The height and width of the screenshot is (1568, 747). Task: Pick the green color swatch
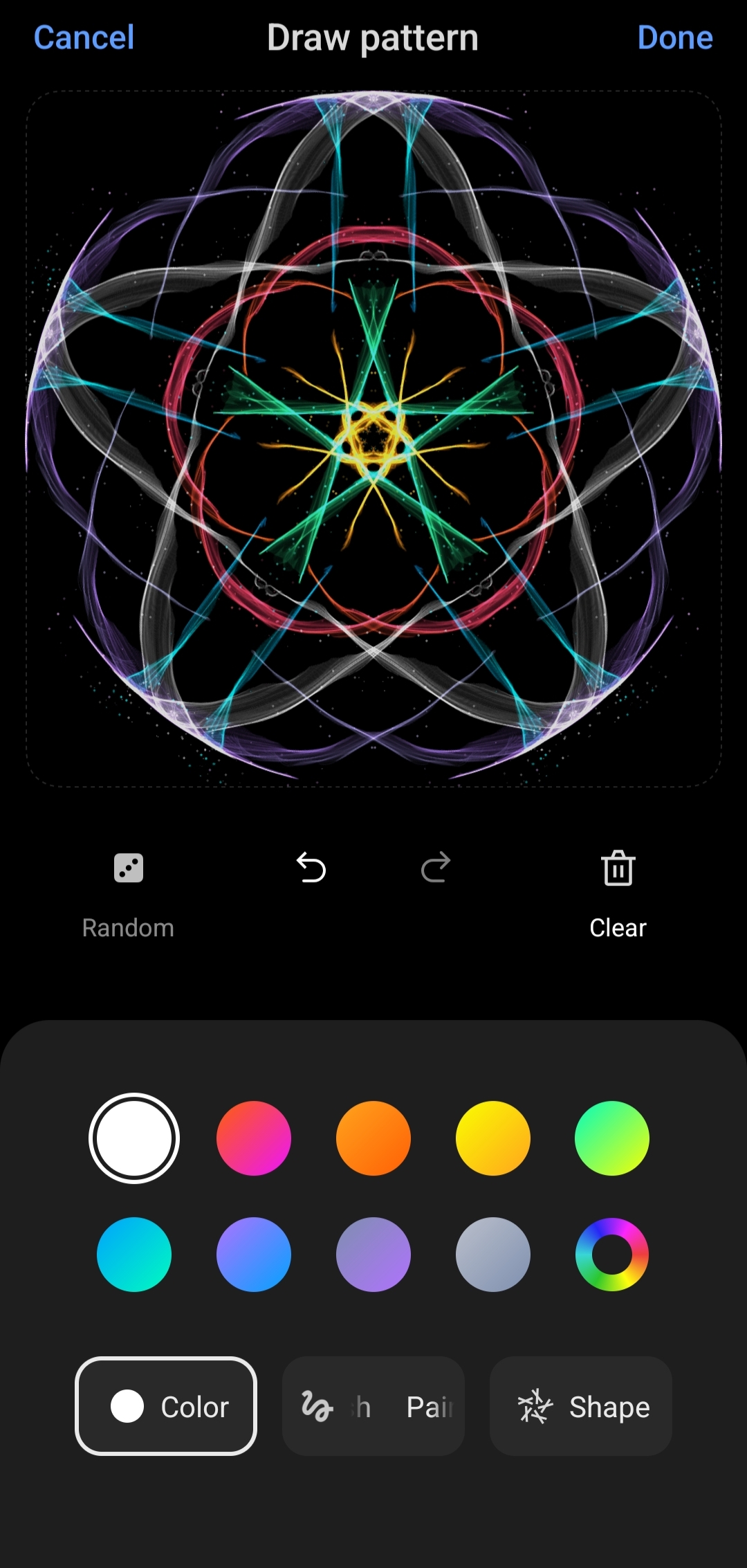click(x=612, y=1138)
